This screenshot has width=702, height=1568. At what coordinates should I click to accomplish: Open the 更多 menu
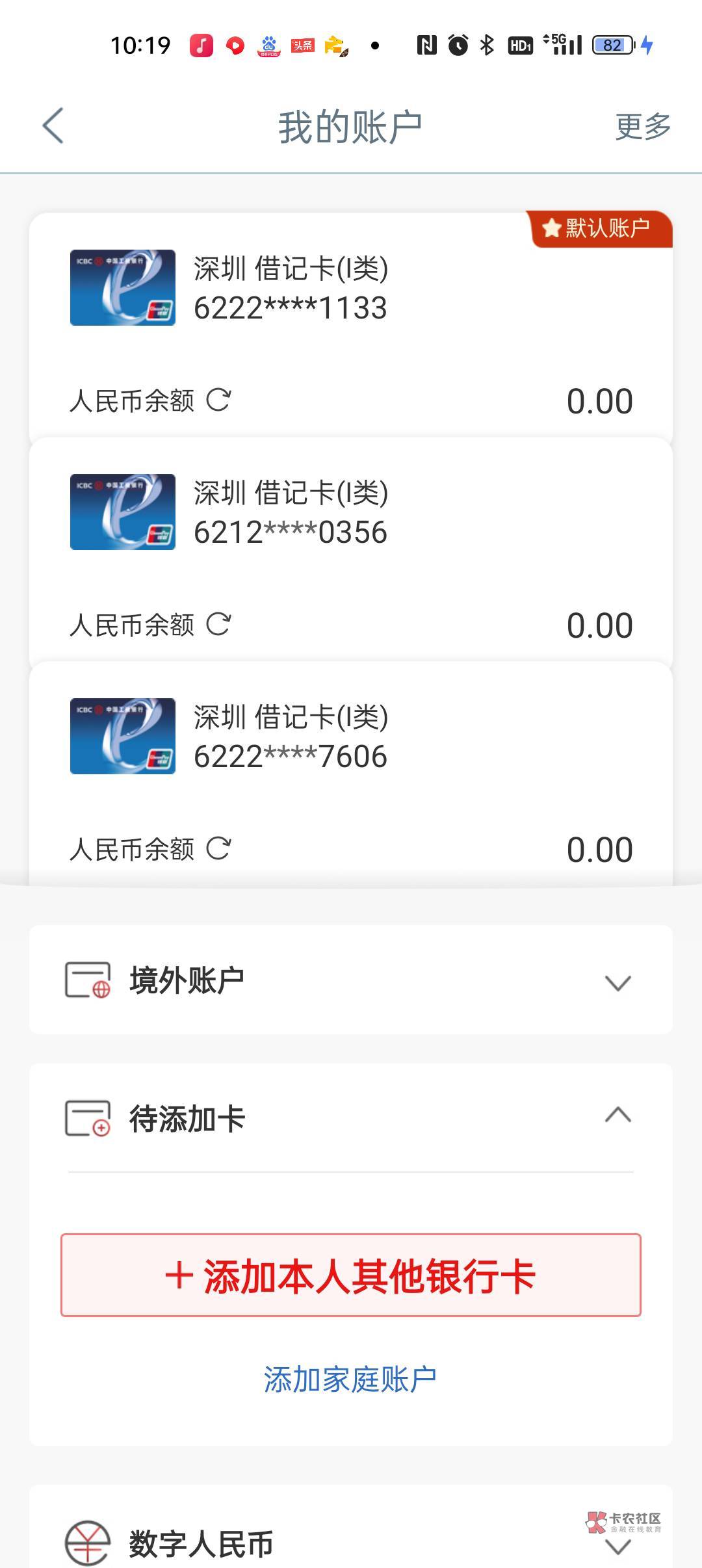643,126
